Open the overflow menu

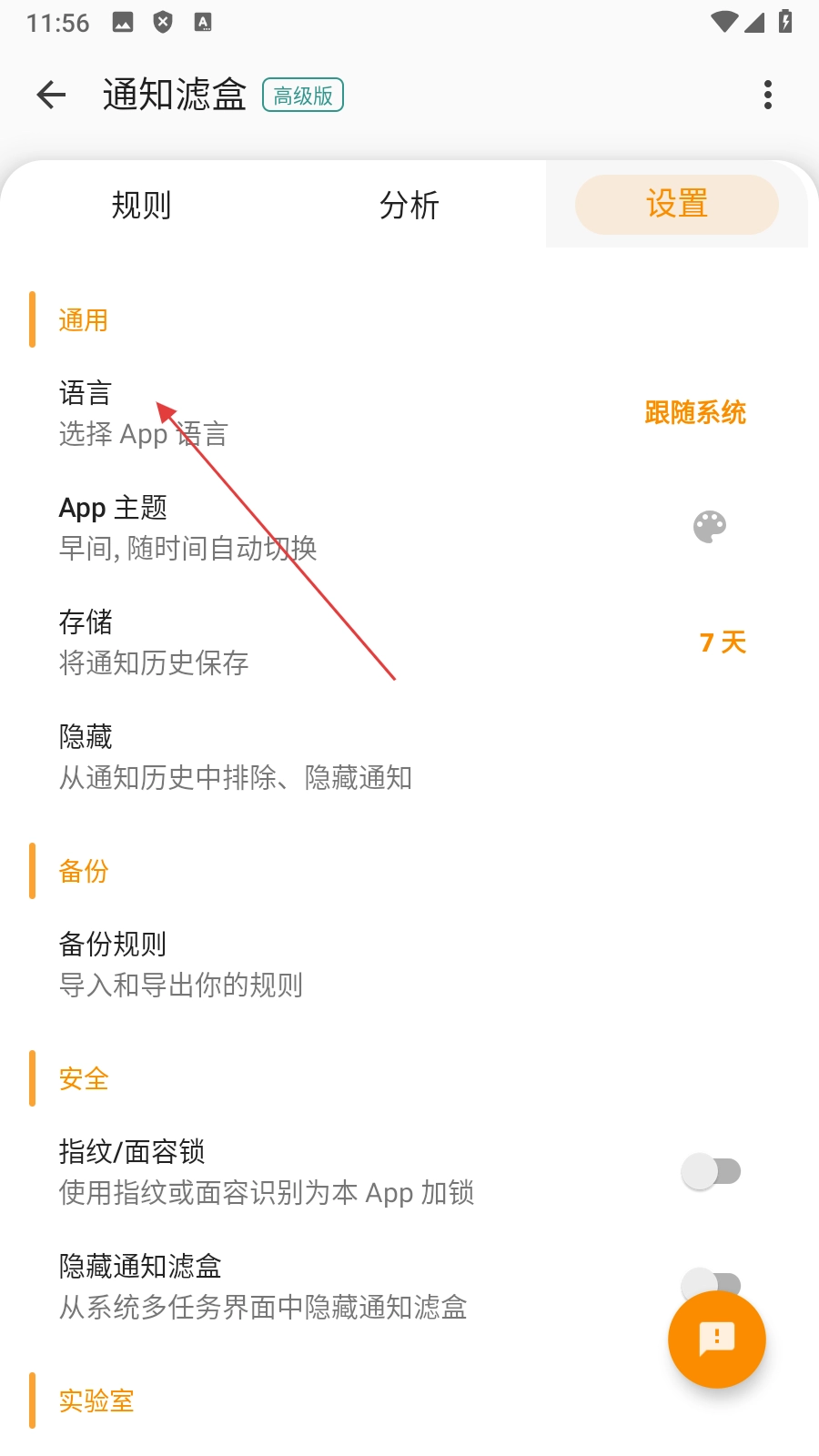click(768, 95)
